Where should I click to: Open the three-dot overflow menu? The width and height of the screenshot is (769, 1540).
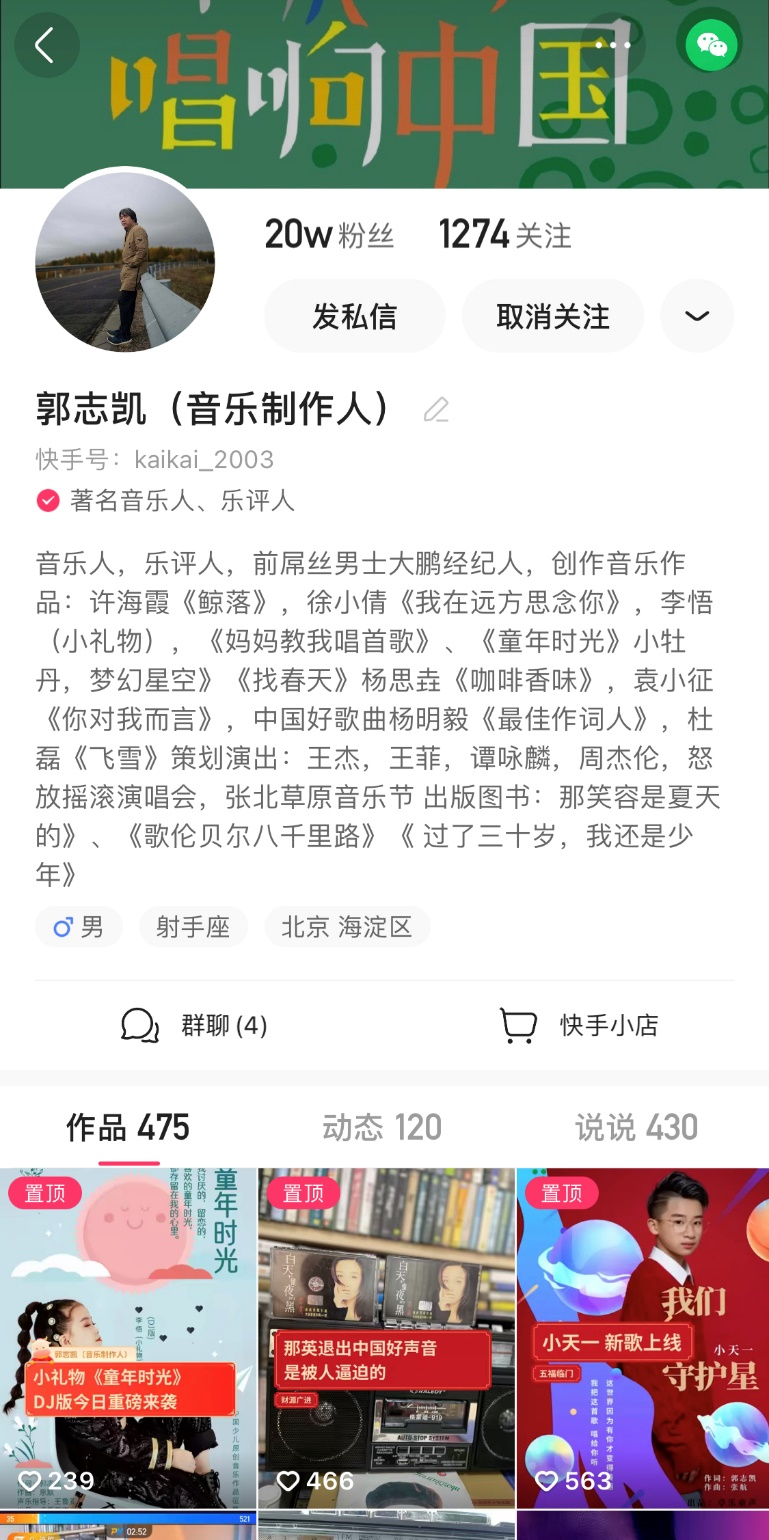(613, 45)
